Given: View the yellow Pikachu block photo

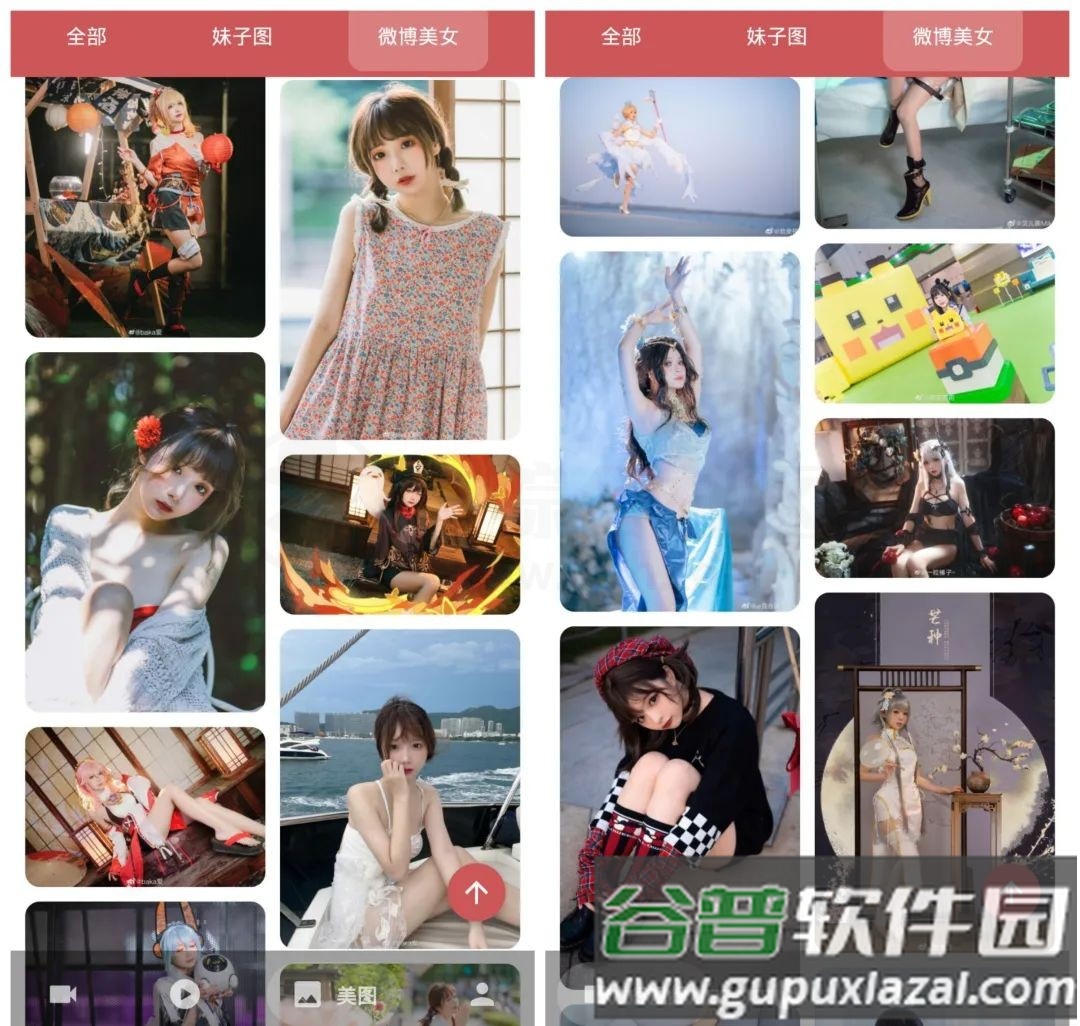Looking at the screenshot, I should (x=934, y=323).
